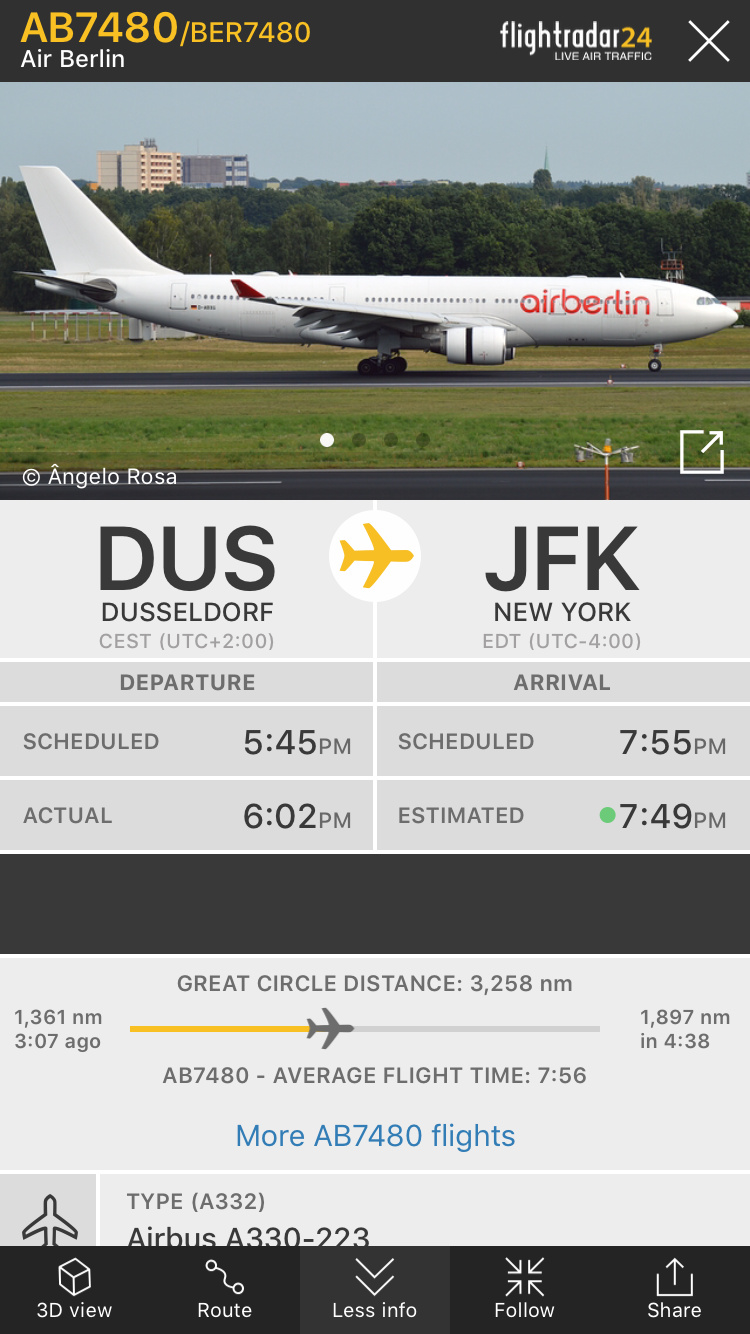Image resolution: width=750 pixels, height=1334 pixels.
Task: Show the flight Route on map
Action: [x=225, y=1290]
